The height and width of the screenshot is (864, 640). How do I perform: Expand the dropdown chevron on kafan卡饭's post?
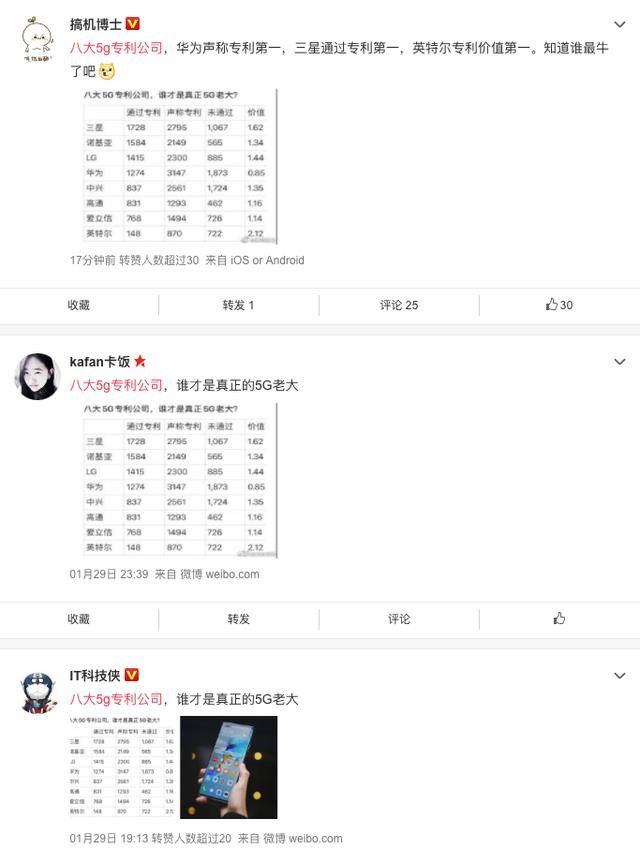coord(619,362)
